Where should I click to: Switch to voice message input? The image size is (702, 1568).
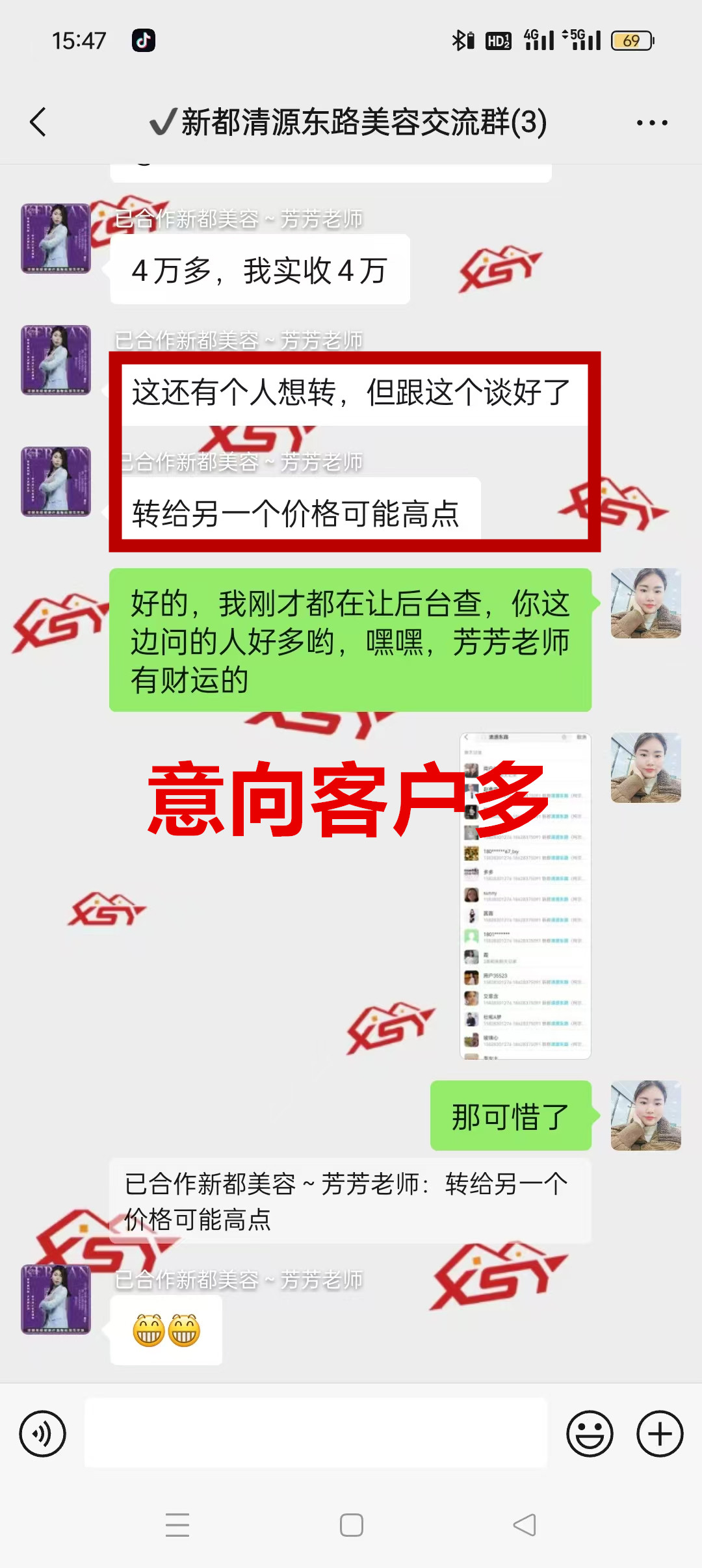point(43,1433)
